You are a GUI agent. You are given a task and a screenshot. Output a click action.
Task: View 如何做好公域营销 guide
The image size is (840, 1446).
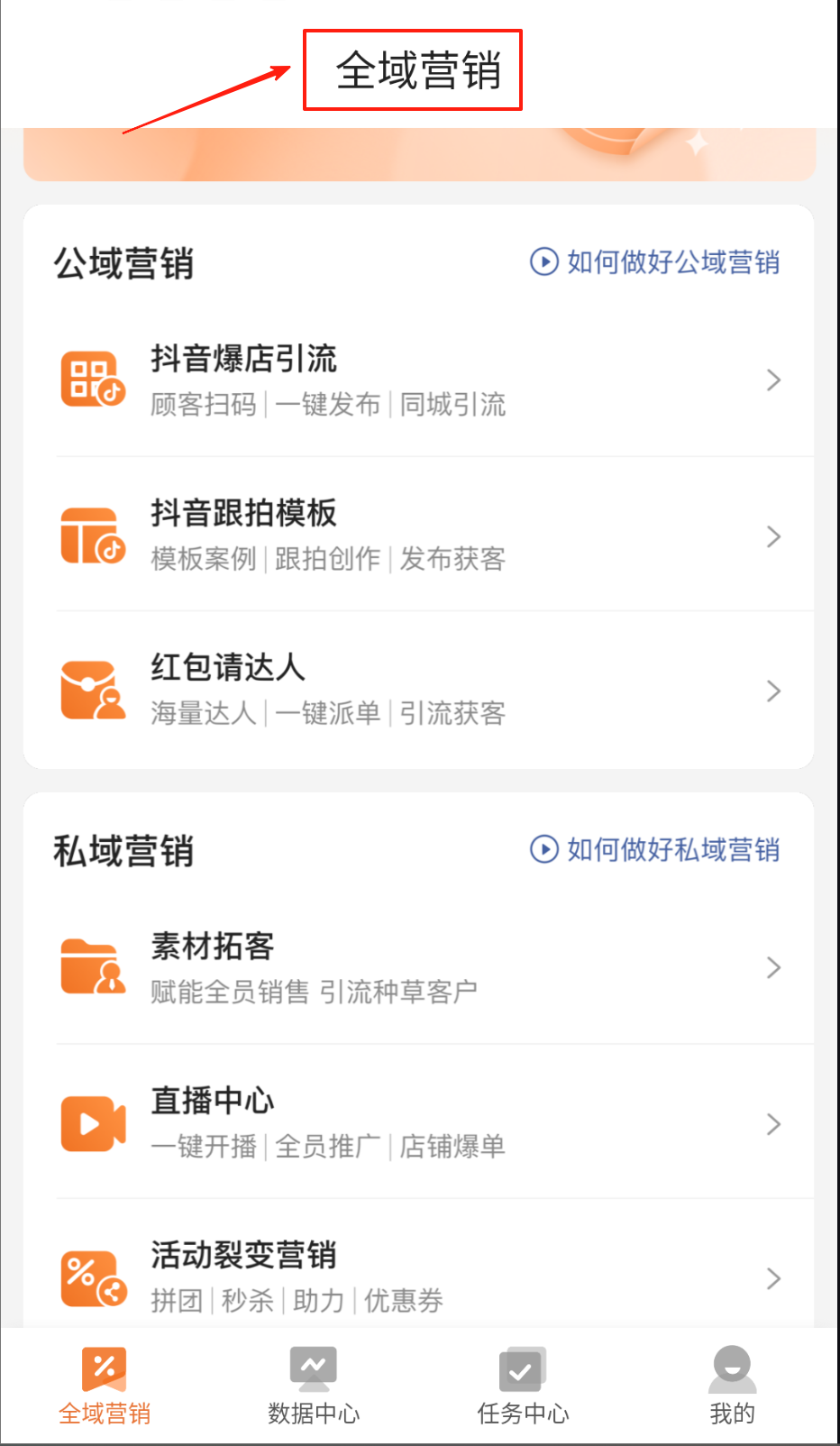point(655,262)
